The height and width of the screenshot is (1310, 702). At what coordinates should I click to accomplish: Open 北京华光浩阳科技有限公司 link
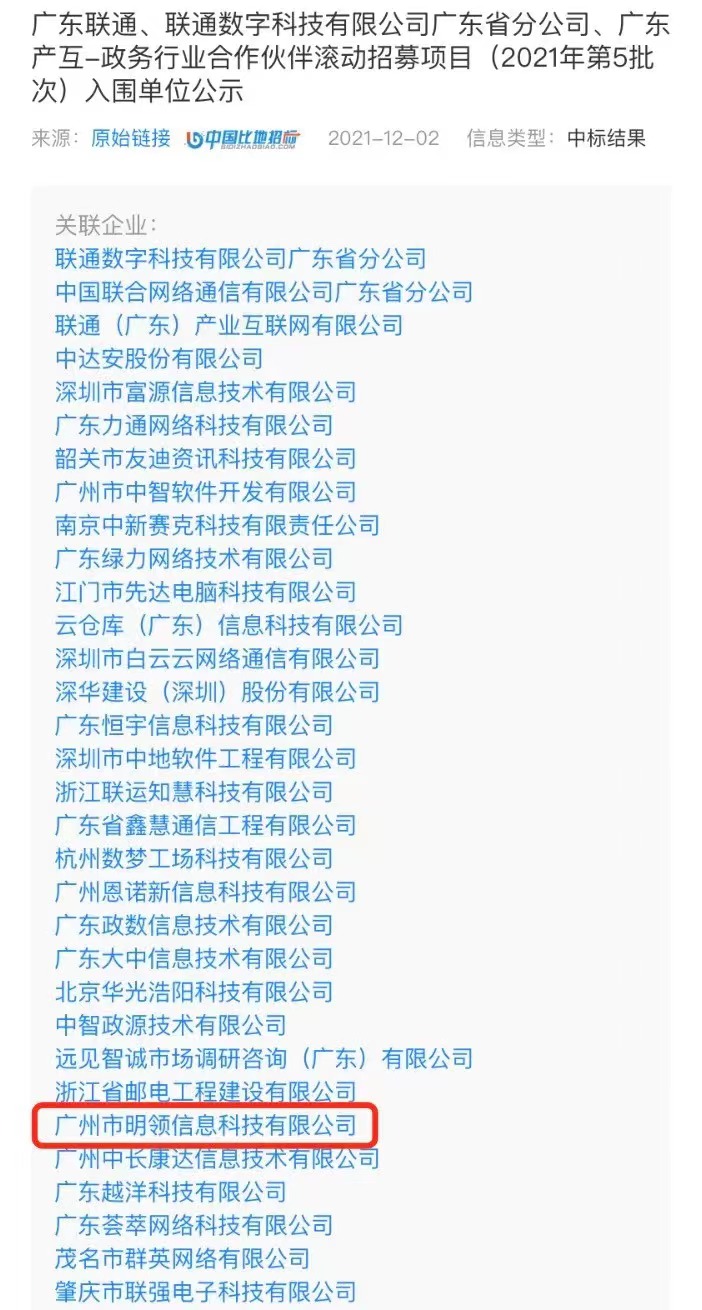[x=194, y=992]
